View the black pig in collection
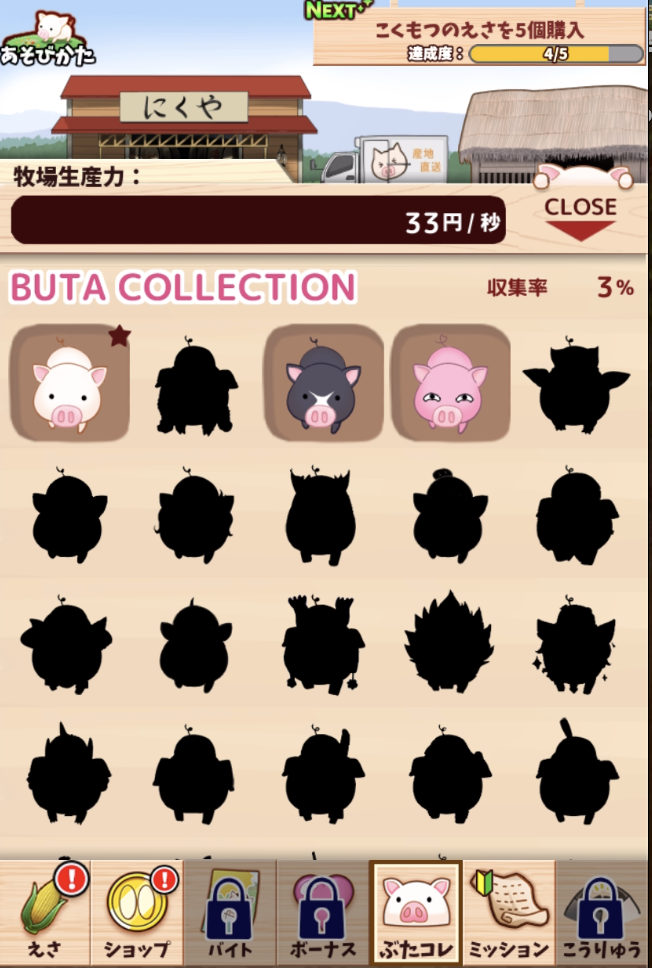 323,383
